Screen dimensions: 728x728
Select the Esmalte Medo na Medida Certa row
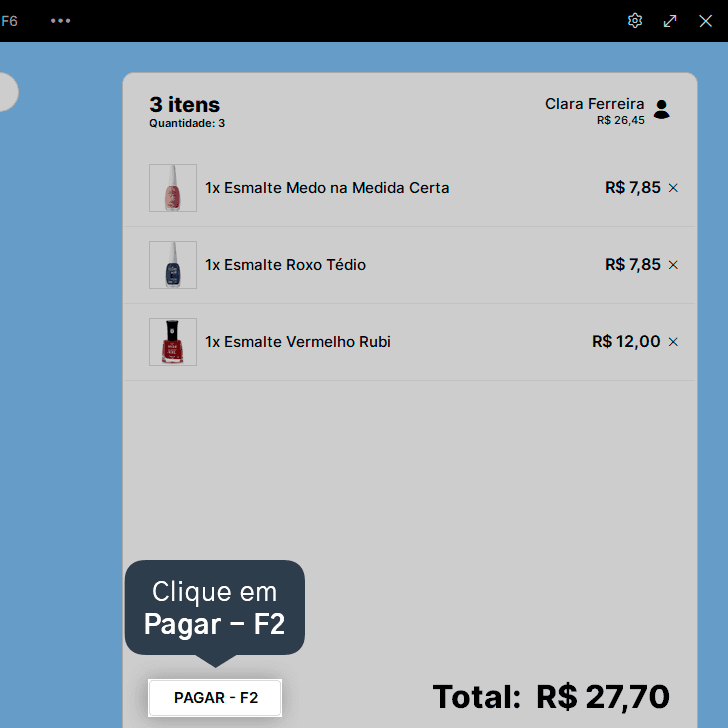coord(409,188)
